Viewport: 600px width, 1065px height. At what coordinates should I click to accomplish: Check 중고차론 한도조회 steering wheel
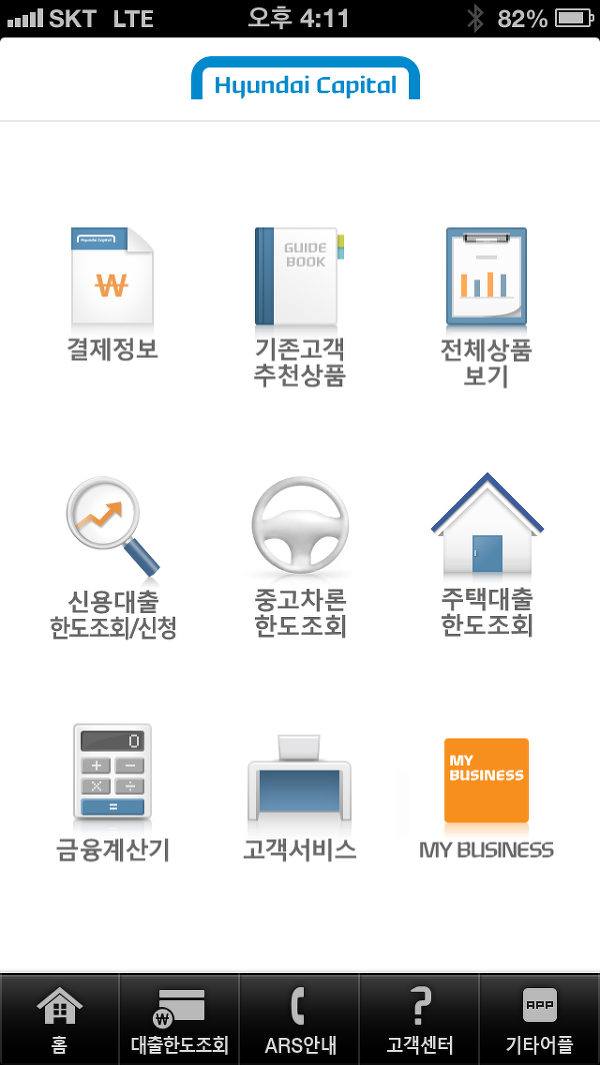[300, 526]
